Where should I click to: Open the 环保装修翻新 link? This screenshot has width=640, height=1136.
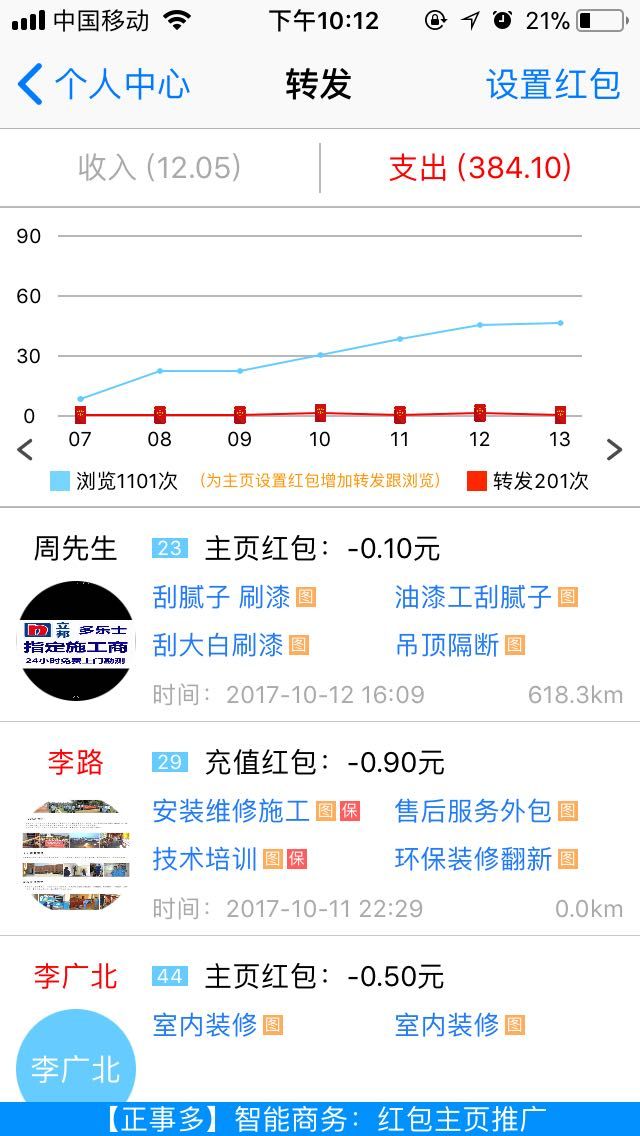tap(473, 859)
